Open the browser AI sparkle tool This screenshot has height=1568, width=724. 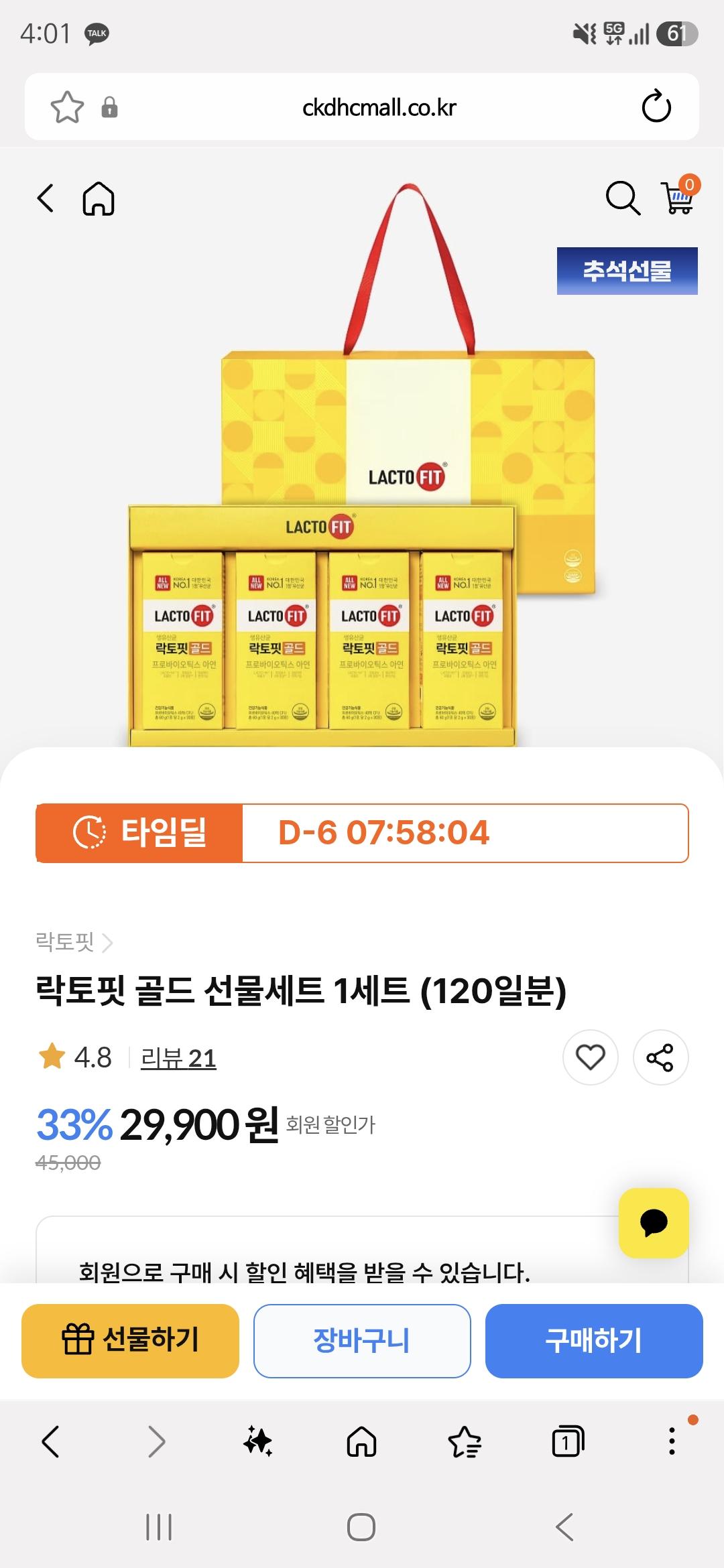pyautogui.click(x=258, y=1441)
